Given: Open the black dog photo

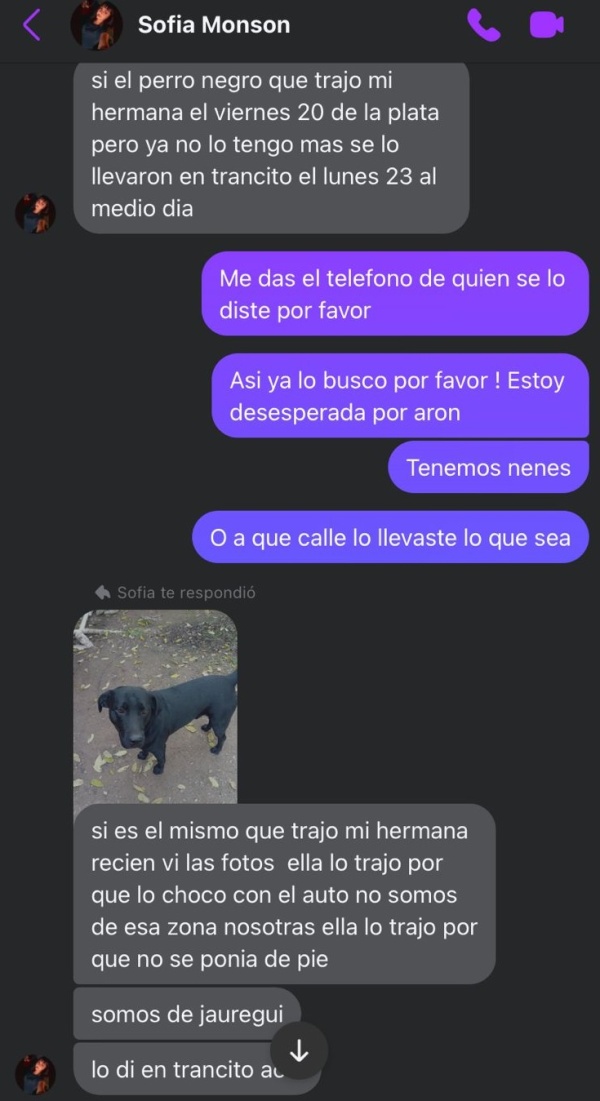Looking at the screenshot, I should (155, 707).
